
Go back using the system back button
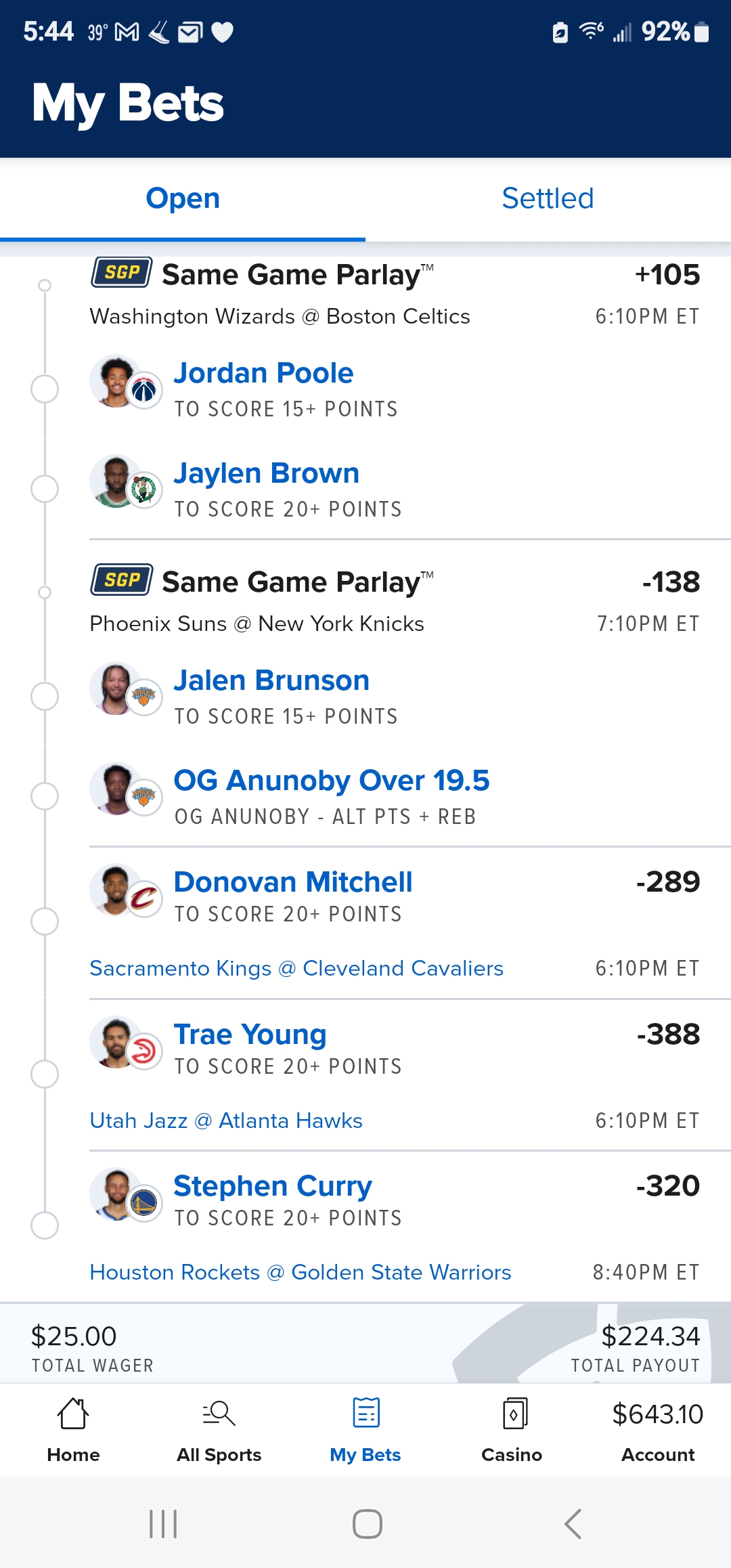coord(573,1524)
